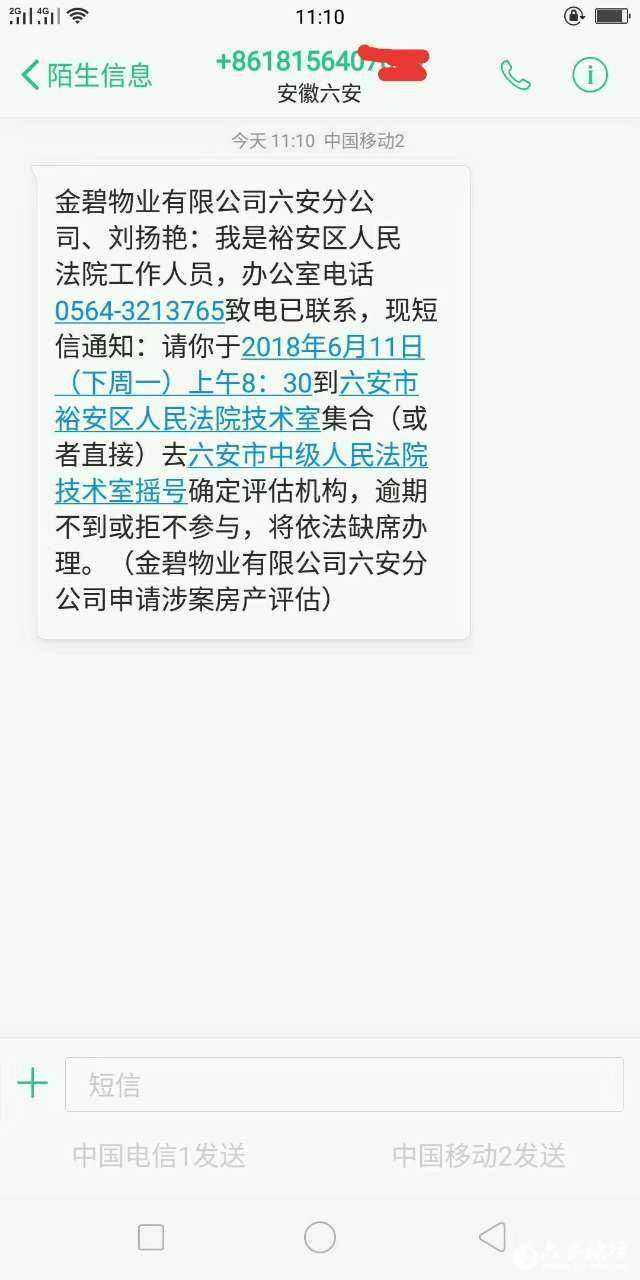Screen dimensions: 640x1280
Task: Go back to 陌生信息 list
Action: point(86,75)
